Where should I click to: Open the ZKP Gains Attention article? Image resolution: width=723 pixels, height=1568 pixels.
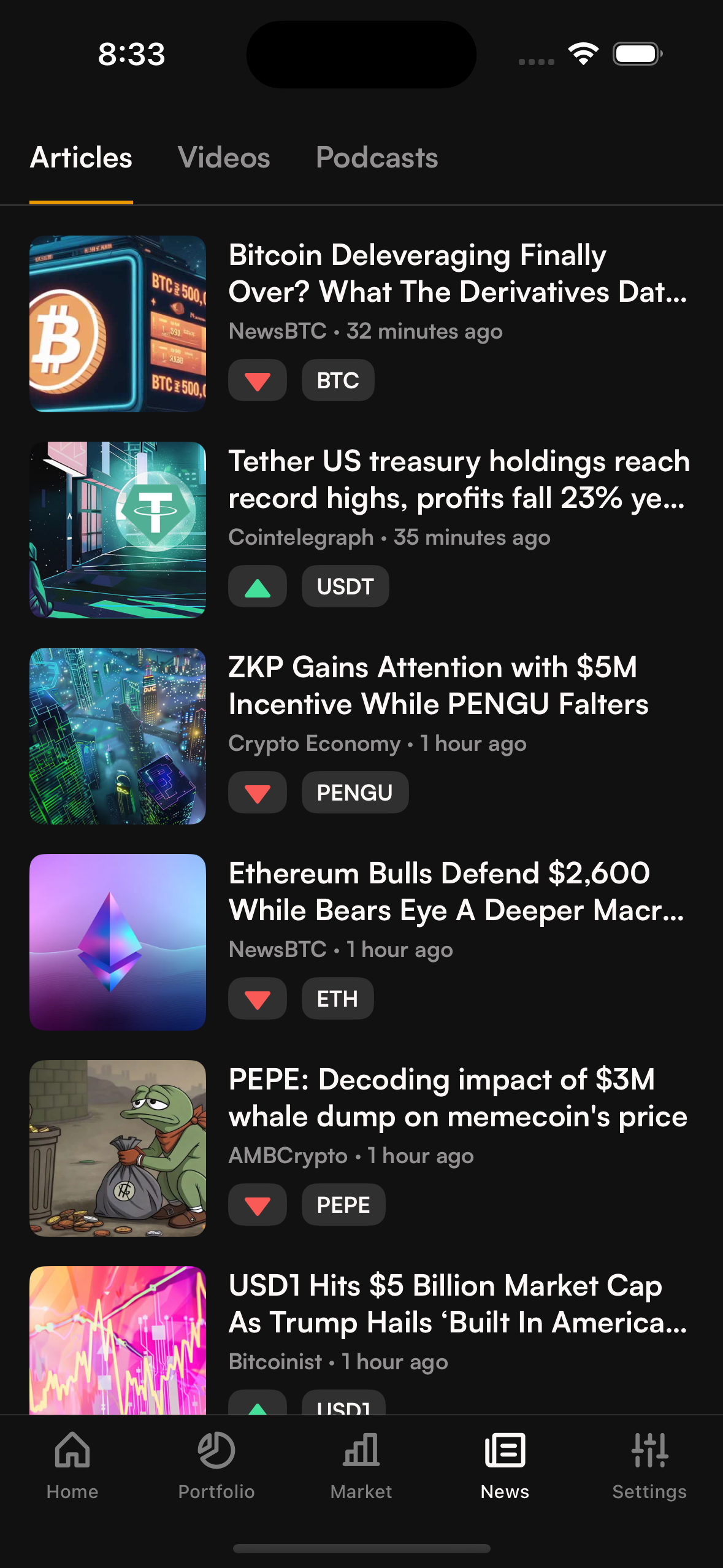(438, 686)
